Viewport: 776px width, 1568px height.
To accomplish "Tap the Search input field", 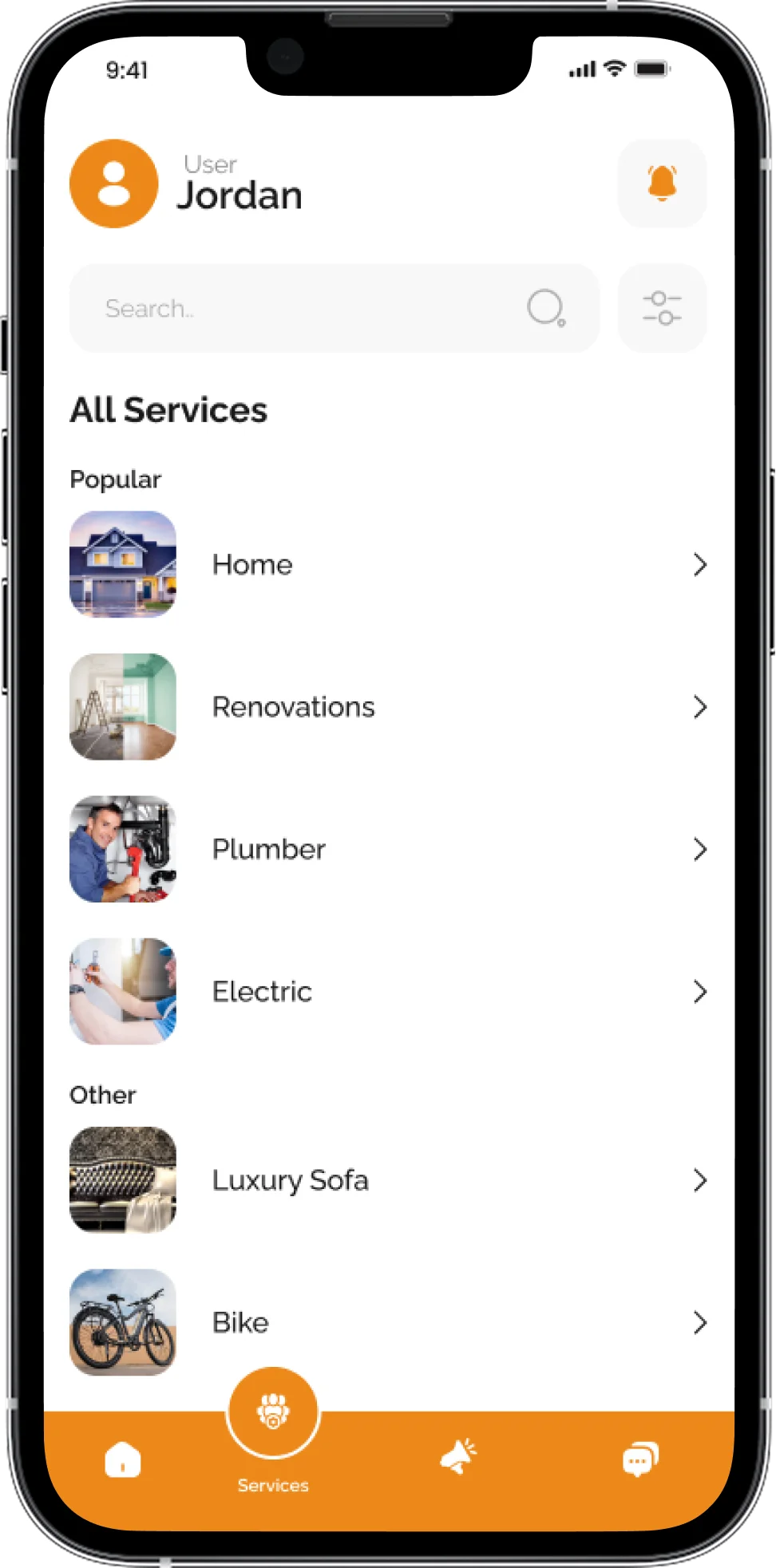I will [334, 308].
